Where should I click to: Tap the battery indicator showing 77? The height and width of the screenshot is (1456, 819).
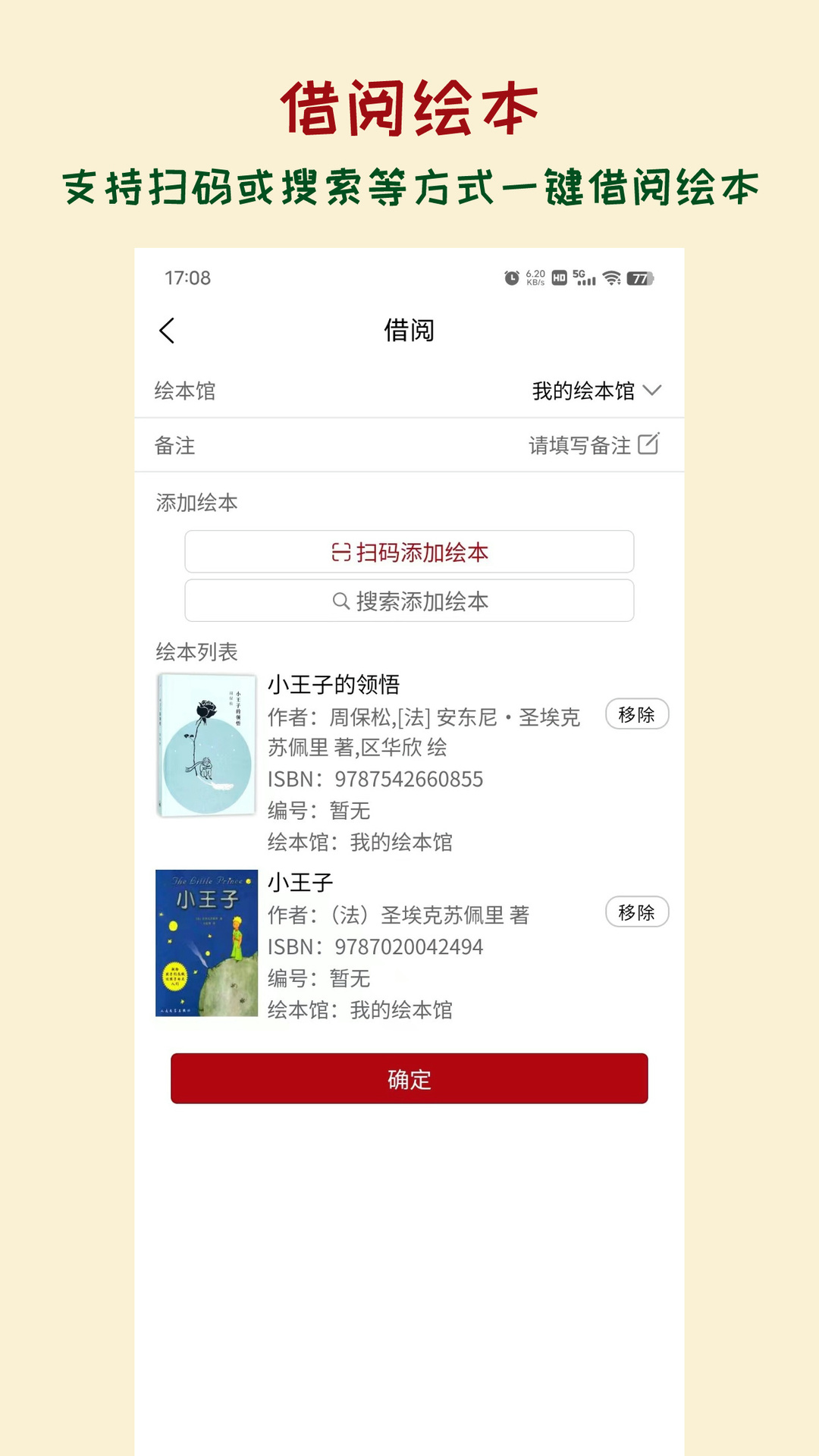click(x=639, y=279)
